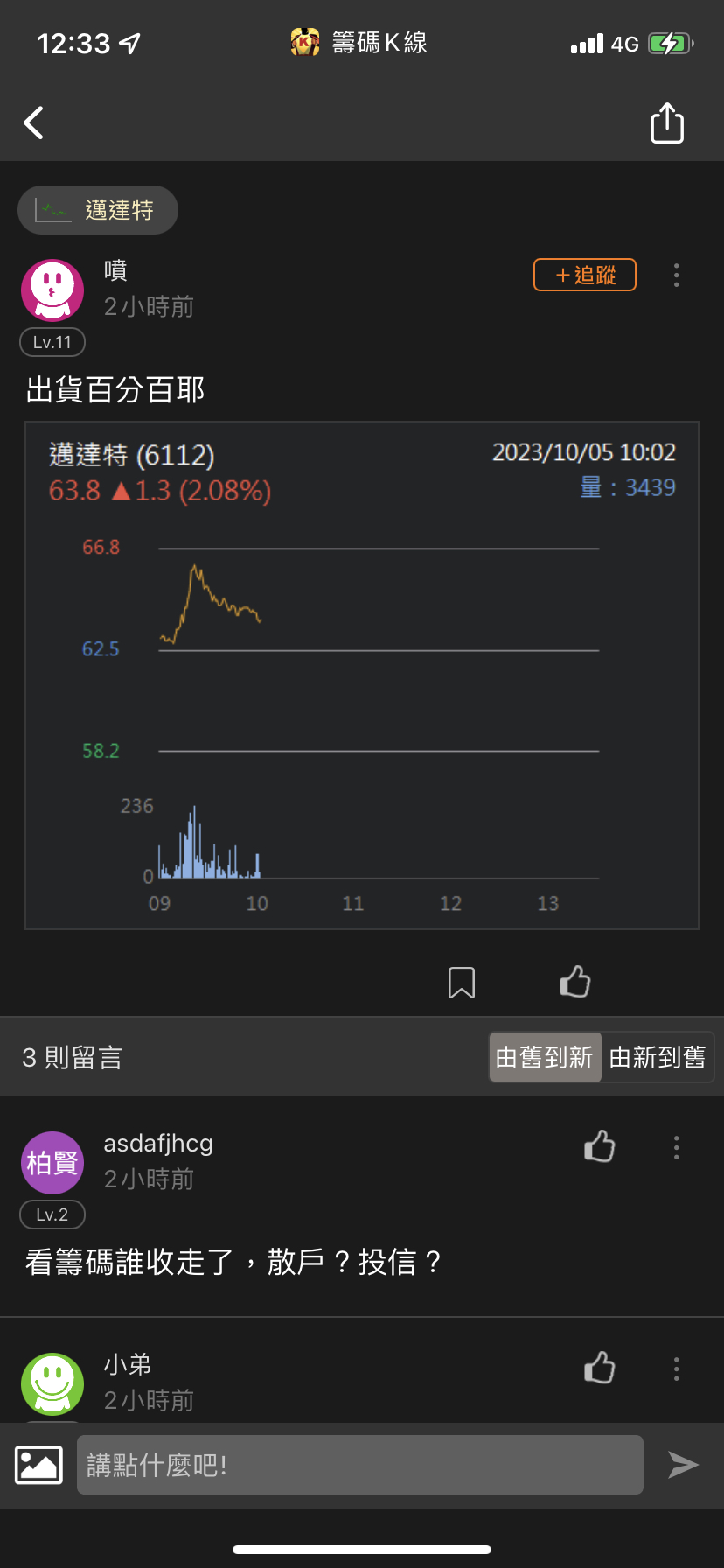The height and width of the screenshot is (1568, 724).
Task: Open 噴's profile avatar
Action: coord(52,290)
